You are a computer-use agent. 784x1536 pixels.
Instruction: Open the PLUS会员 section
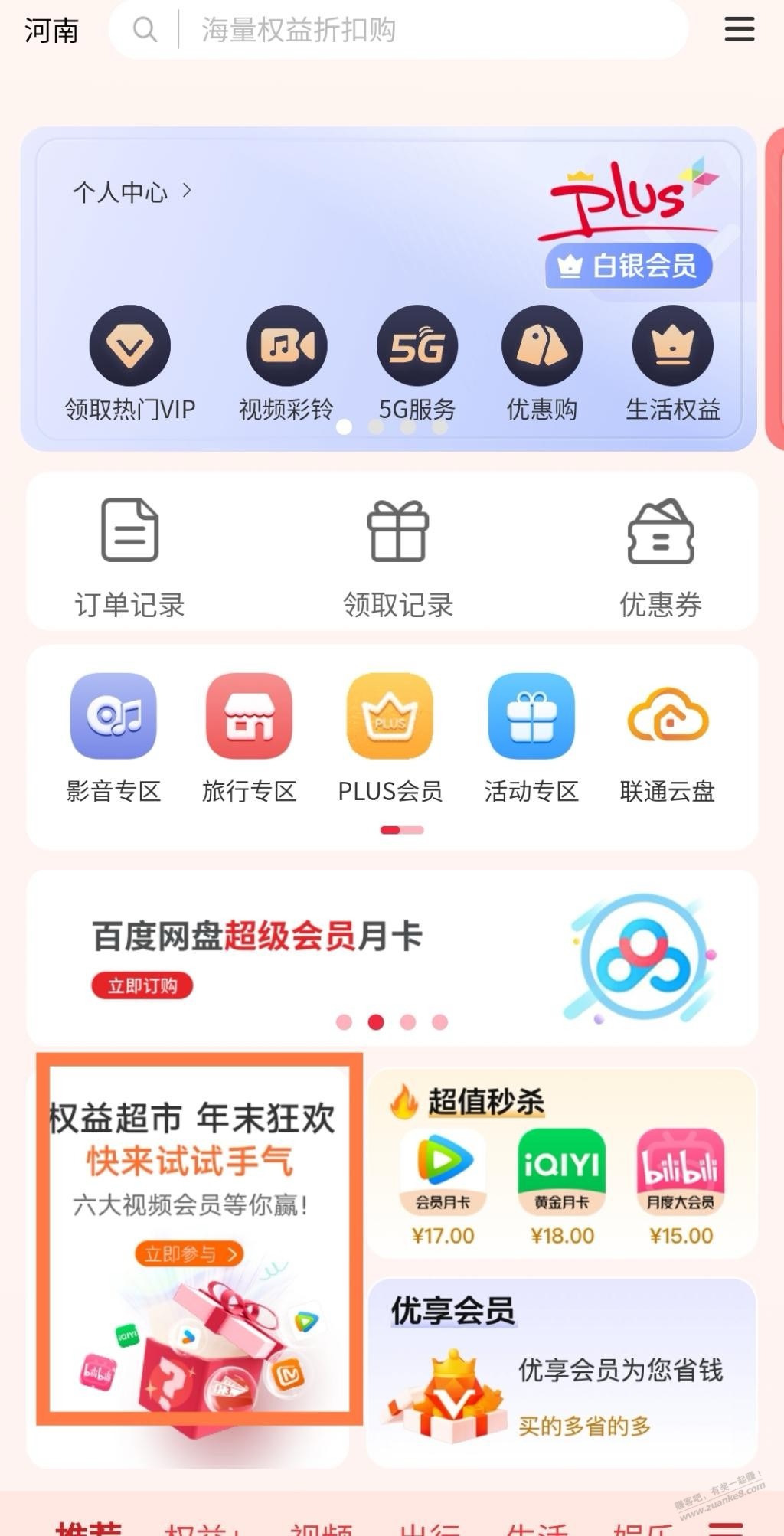(390, 735)
